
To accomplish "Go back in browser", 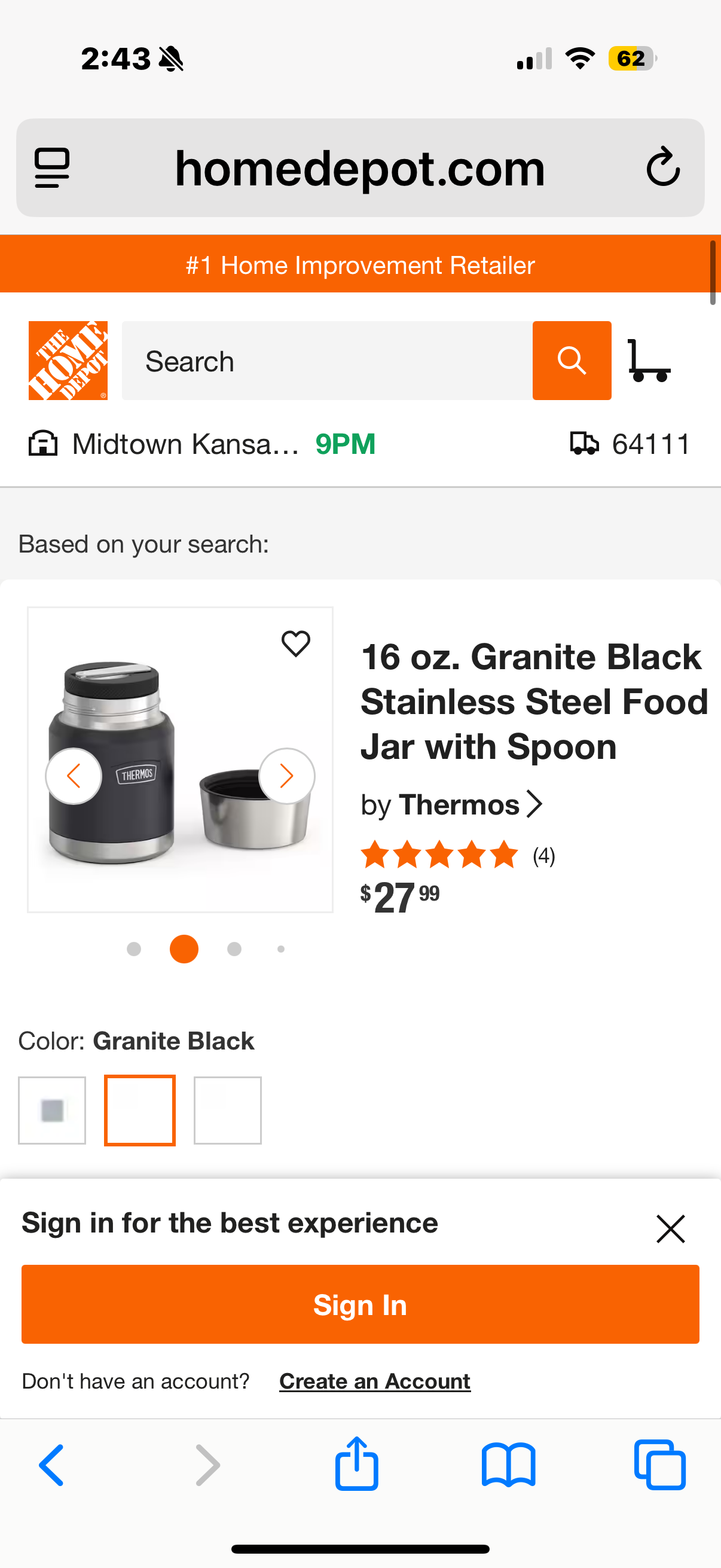I will coord(52,1465).
